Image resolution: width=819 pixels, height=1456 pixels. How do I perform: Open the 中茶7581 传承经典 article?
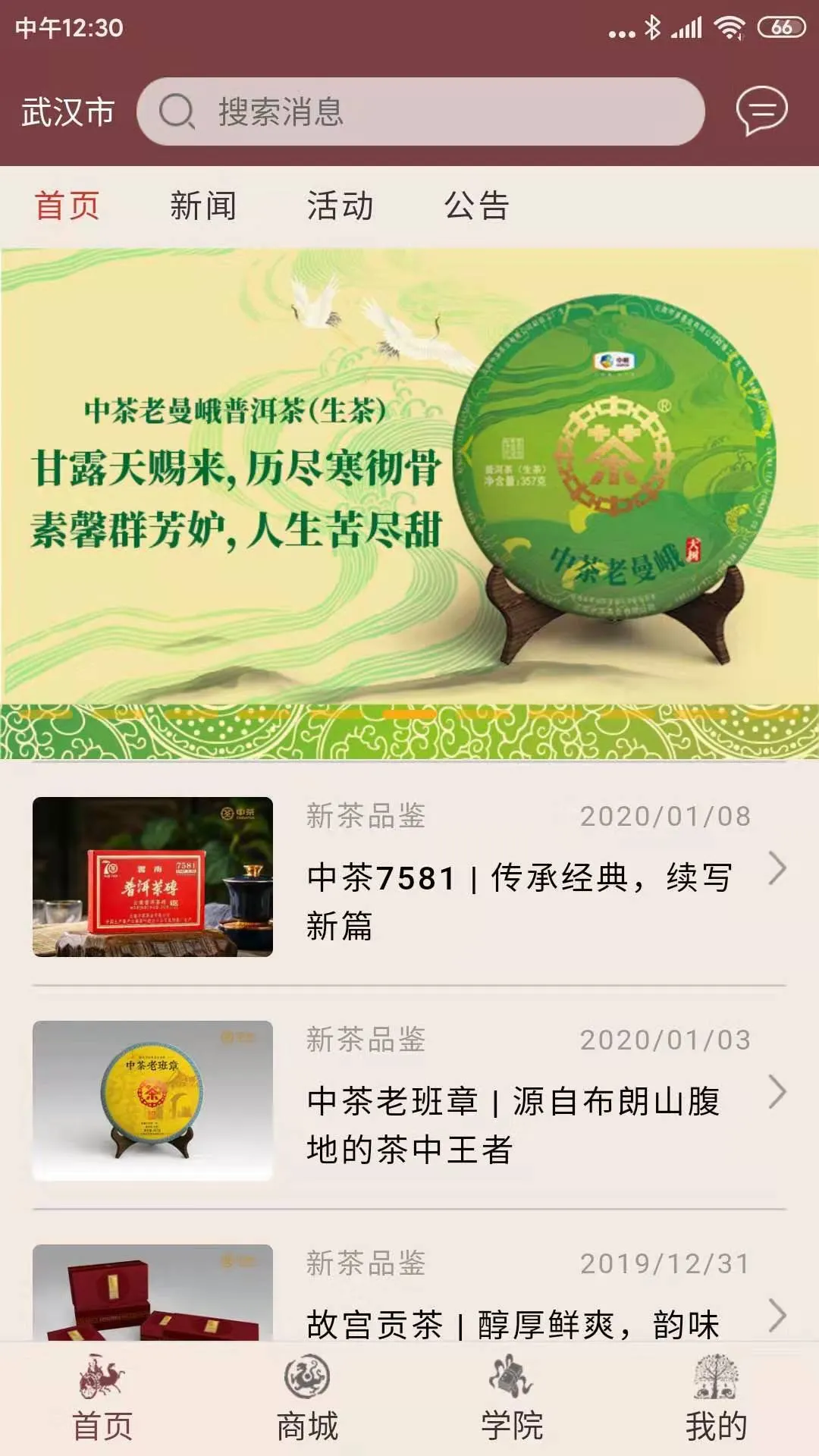[x=409, y=877]
